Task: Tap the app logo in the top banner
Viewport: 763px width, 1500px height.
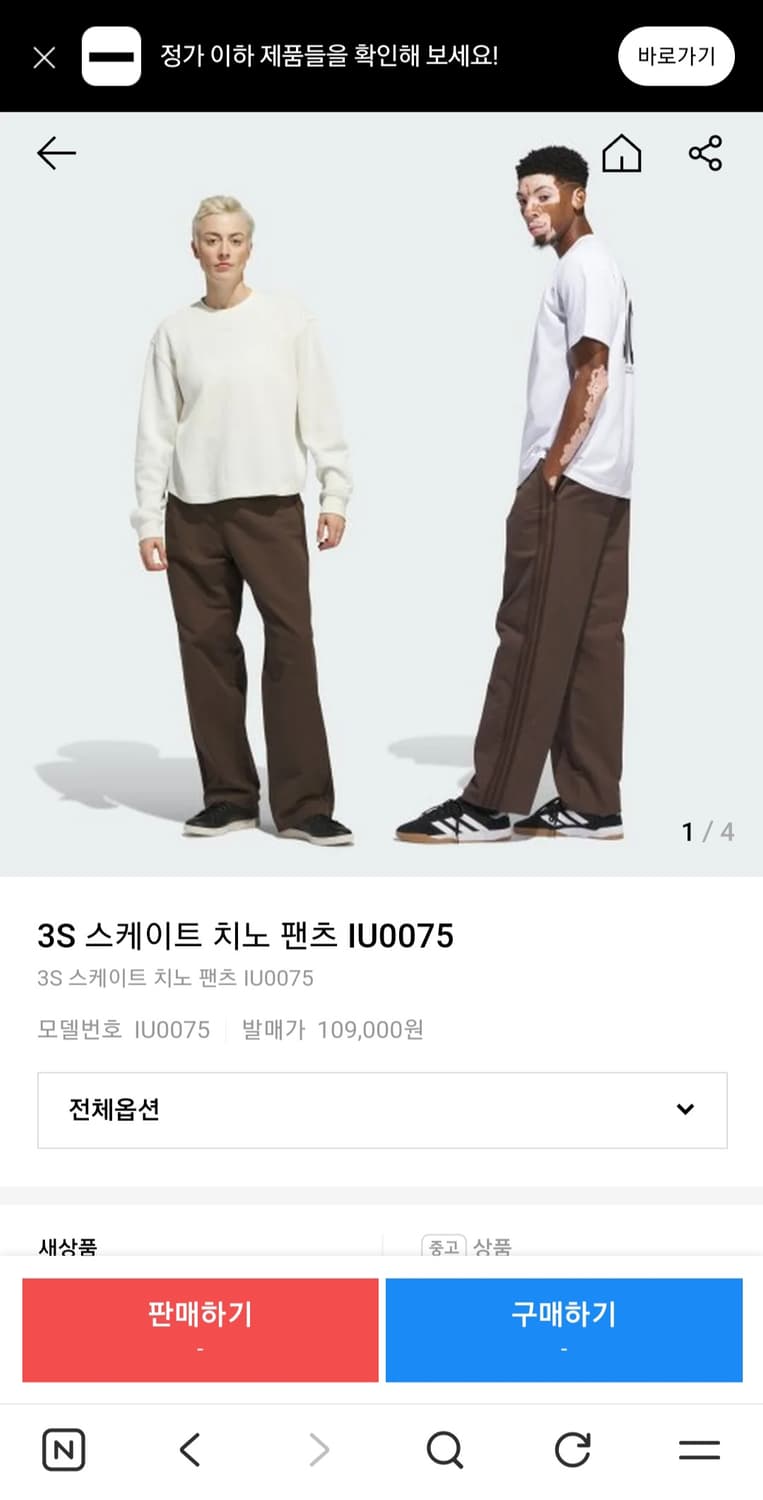Action: (113, 56)
